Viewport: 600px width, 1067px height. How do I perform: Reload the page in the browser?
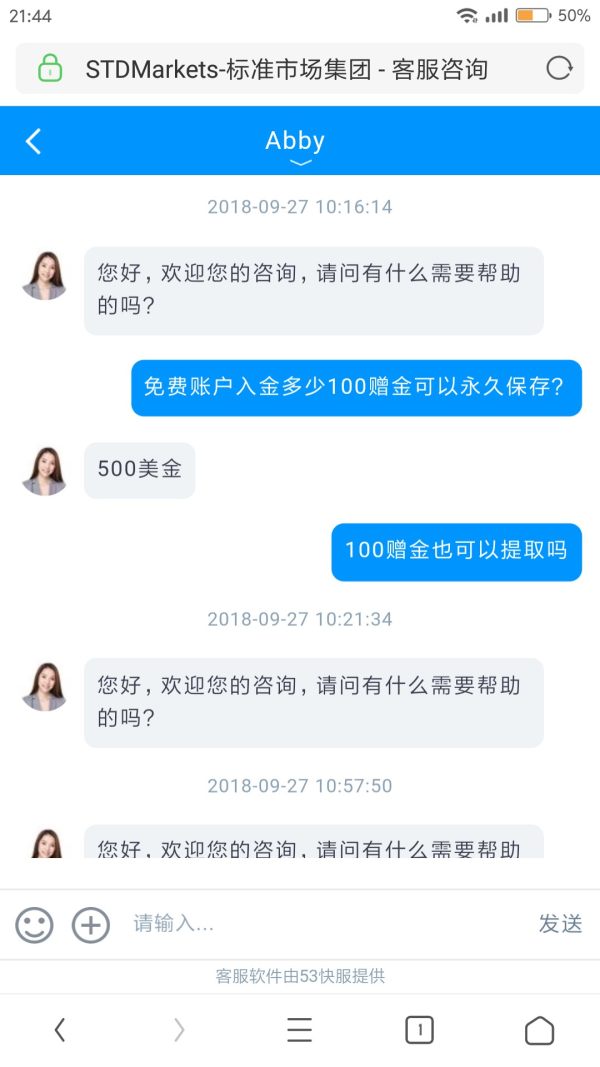coord(558,69)
